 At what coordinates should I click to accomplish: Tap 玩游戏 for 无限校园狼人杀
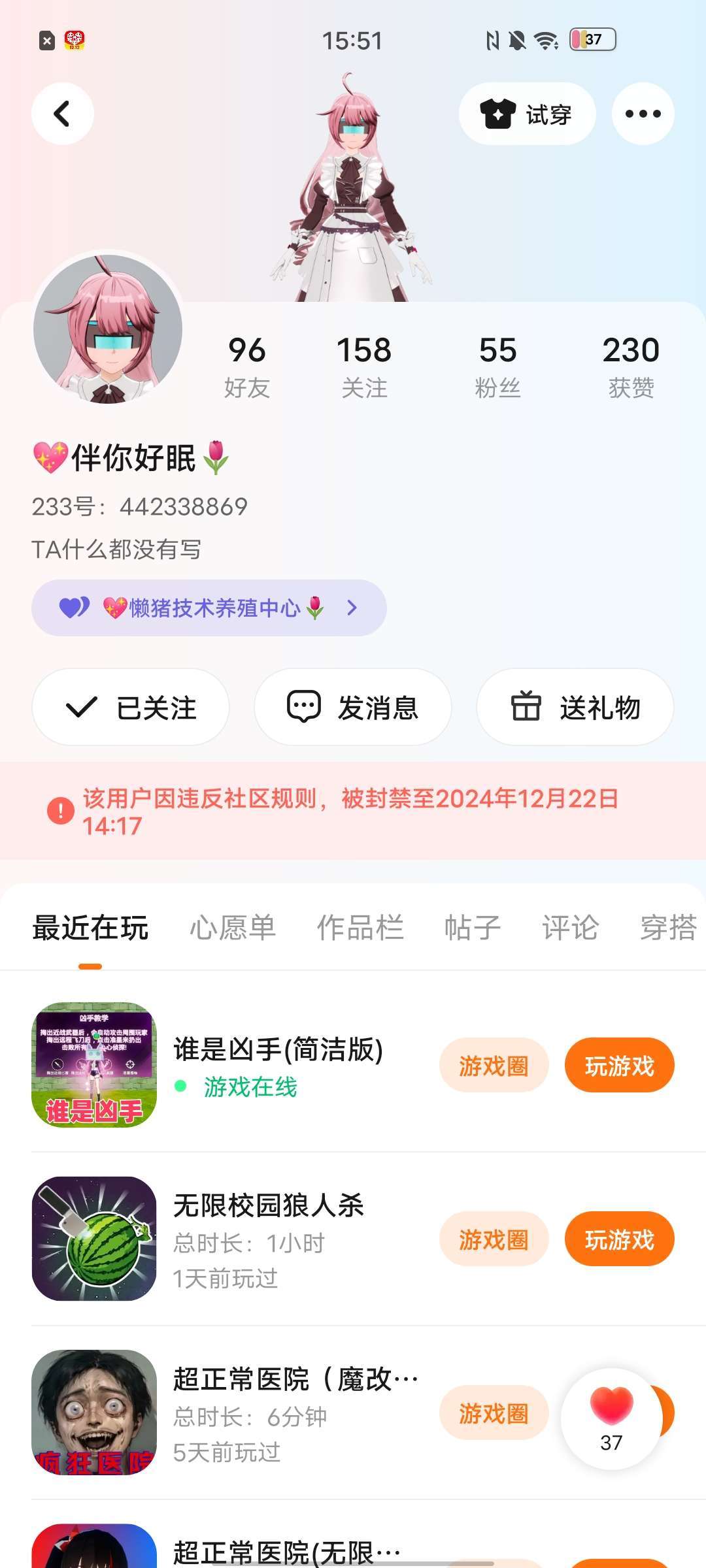pyautogui.click(x=619, y=1239)
